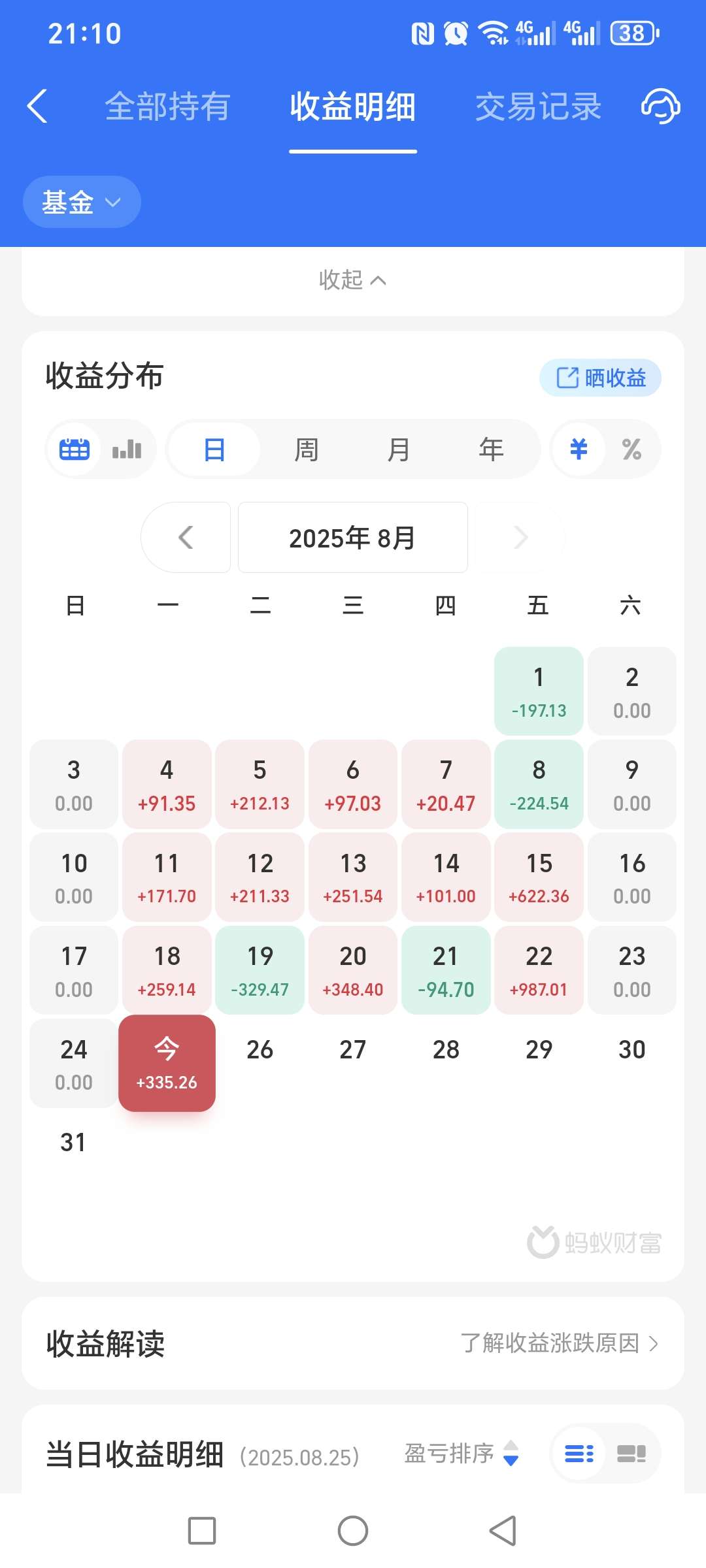Switch to the 交易记录 tab
The width and height of the screenshot is (706, 1568).
[538, 106]
